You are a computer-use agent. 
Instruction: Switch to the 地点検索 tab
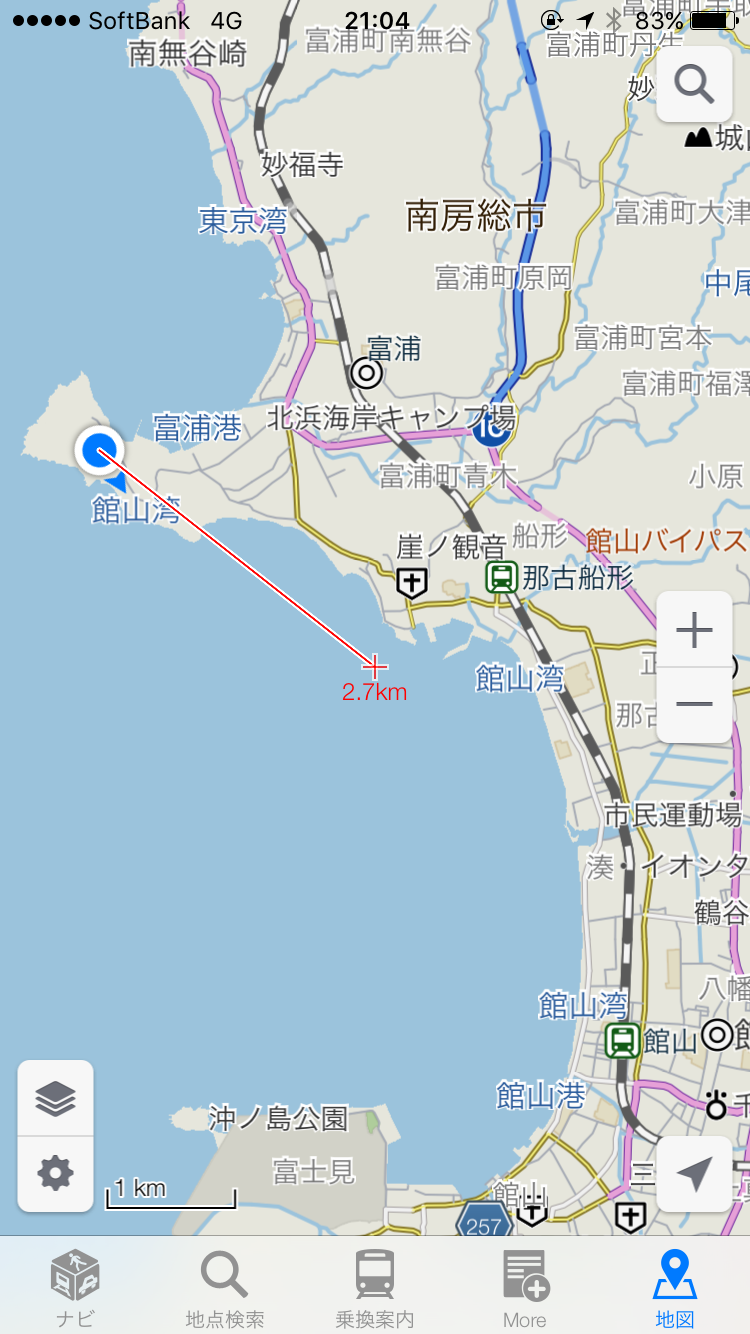225,1287
